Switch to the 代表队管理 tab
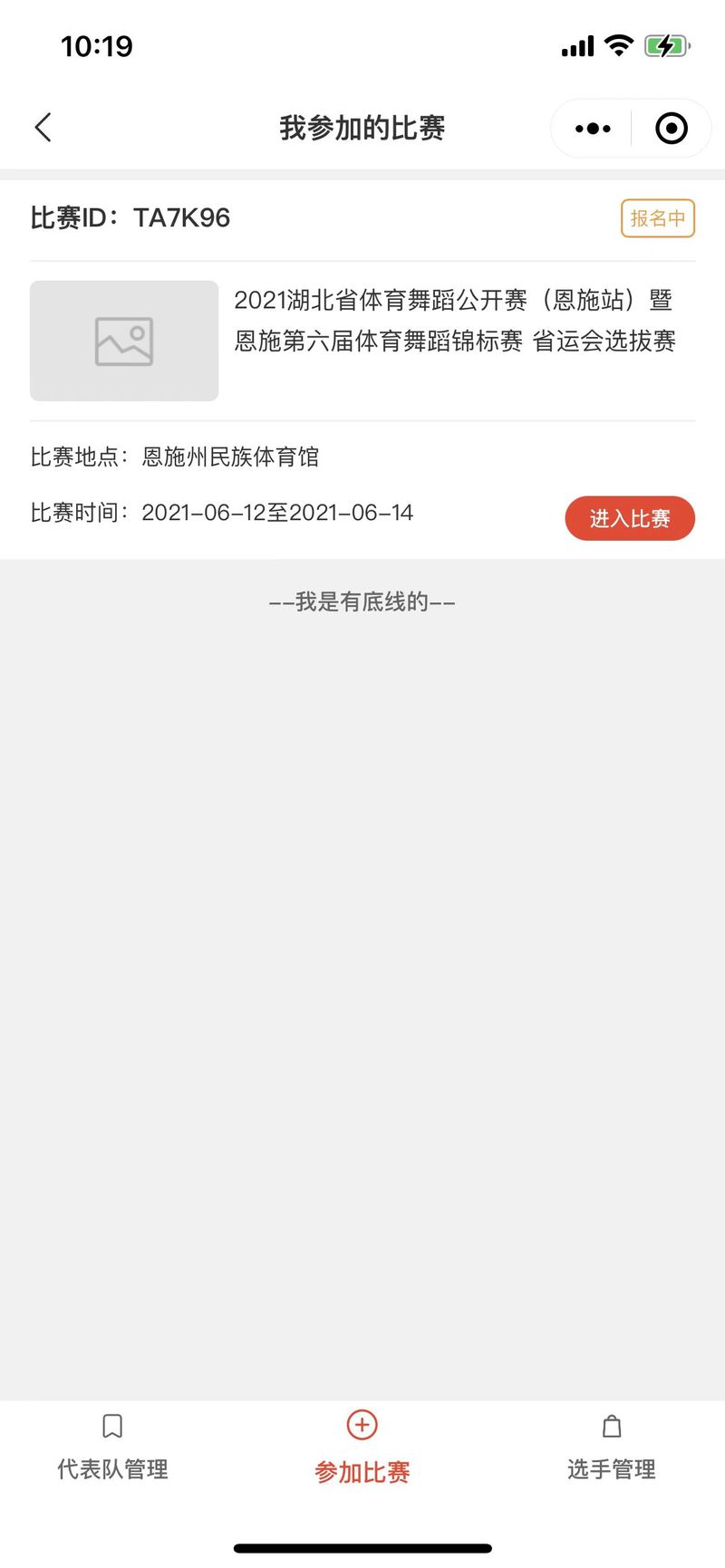 coord(112,1447)
